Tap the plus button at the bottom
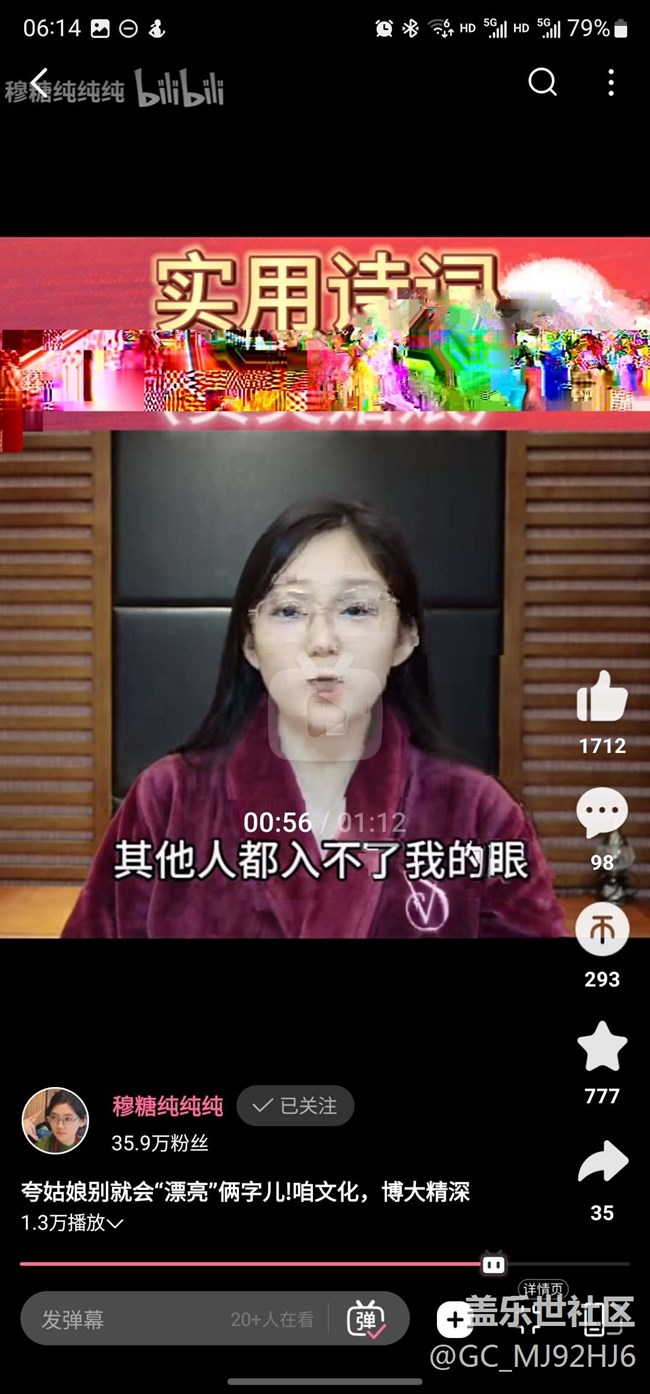This screenshot has width=650, height=1394. tap(454, 1320)
